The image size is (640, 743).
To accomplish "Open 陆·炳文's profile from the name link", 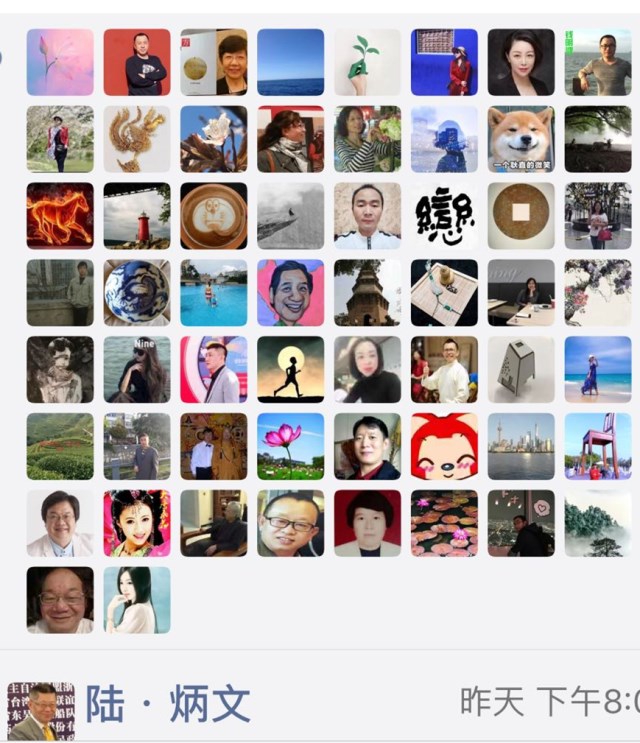I will [x=168, y=703].
